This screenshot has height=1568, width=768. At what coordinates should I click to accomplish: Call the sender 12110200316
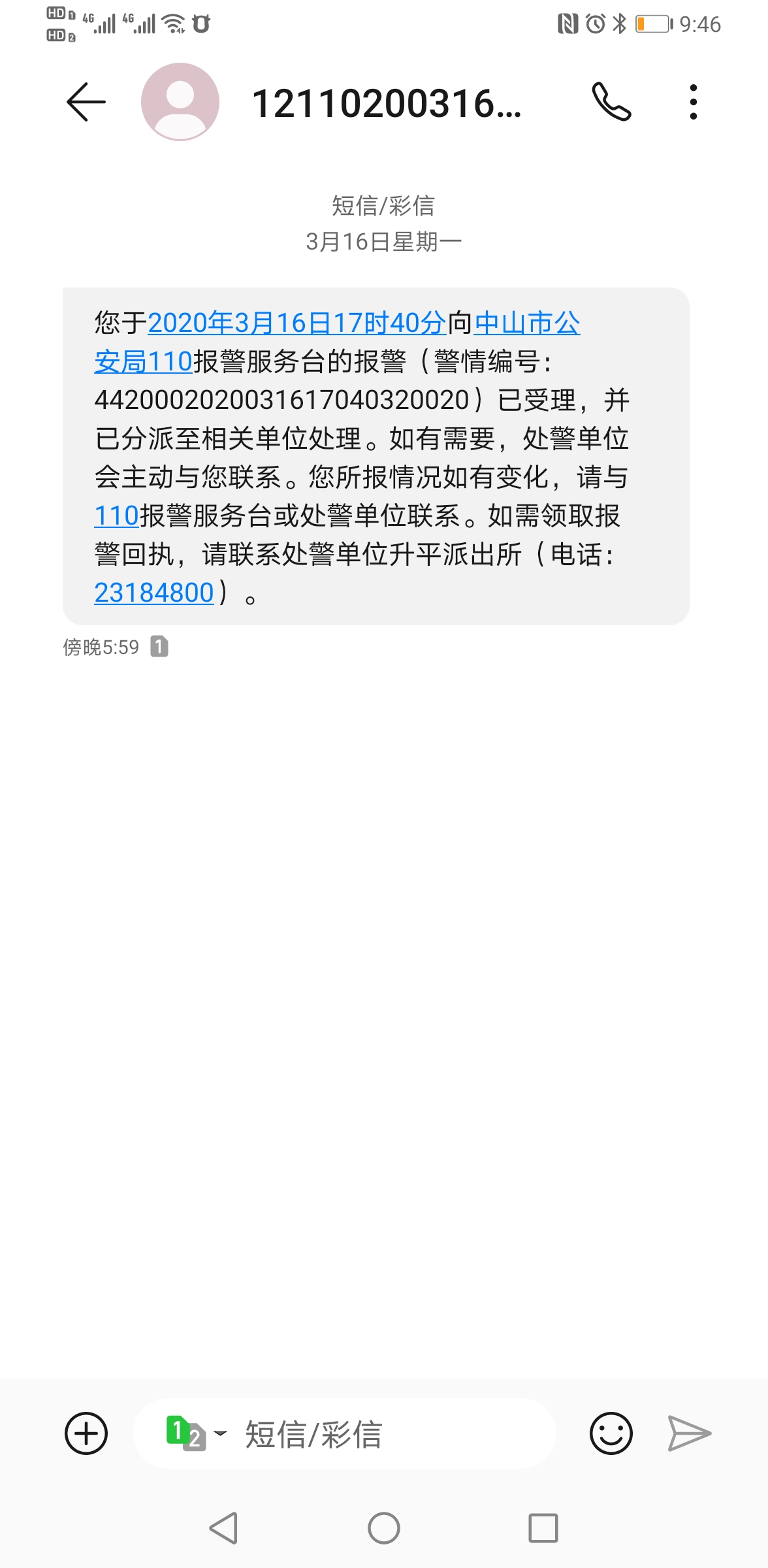coord(611,102)
